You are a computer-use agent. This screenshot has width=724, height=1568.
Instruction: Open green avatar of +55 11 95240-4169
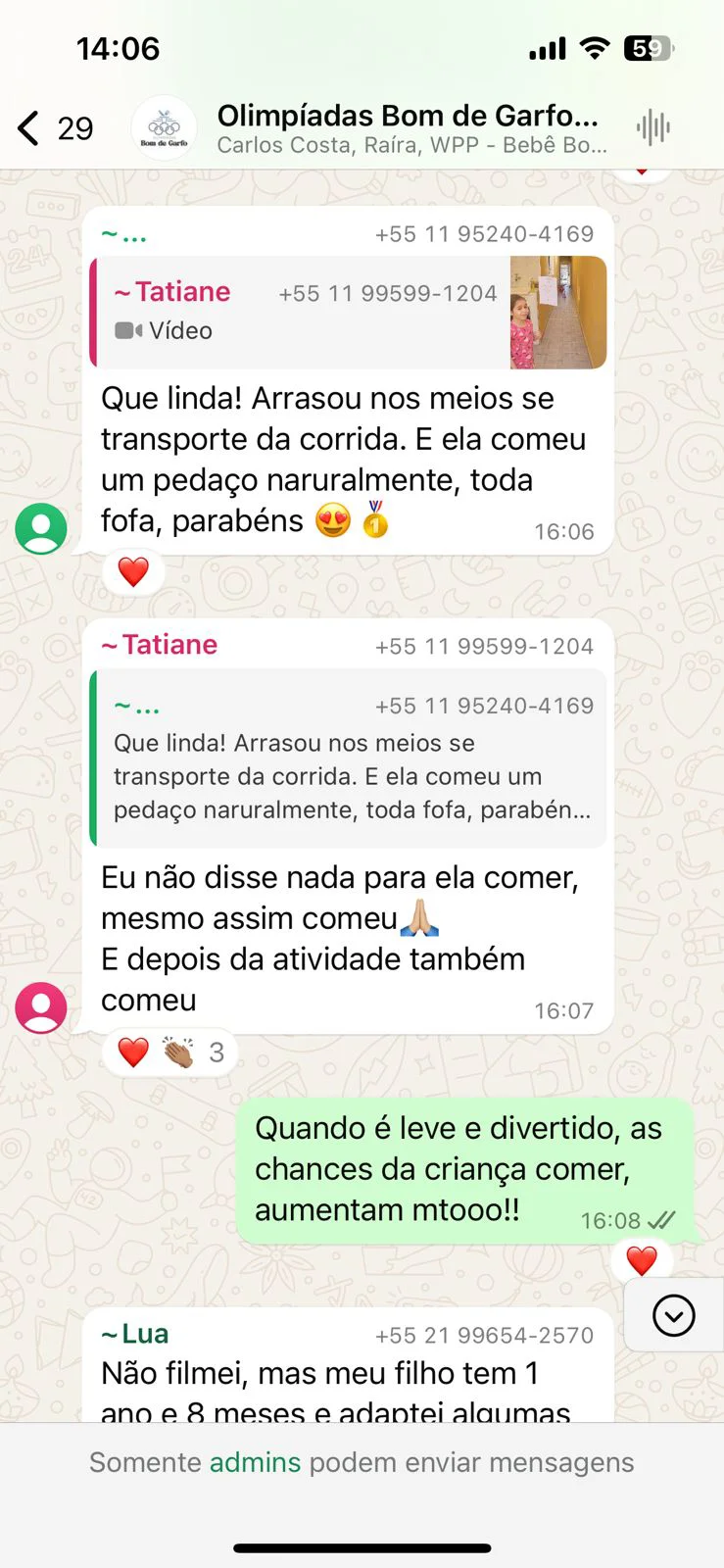pyautogui.click(x=41, y=528)
